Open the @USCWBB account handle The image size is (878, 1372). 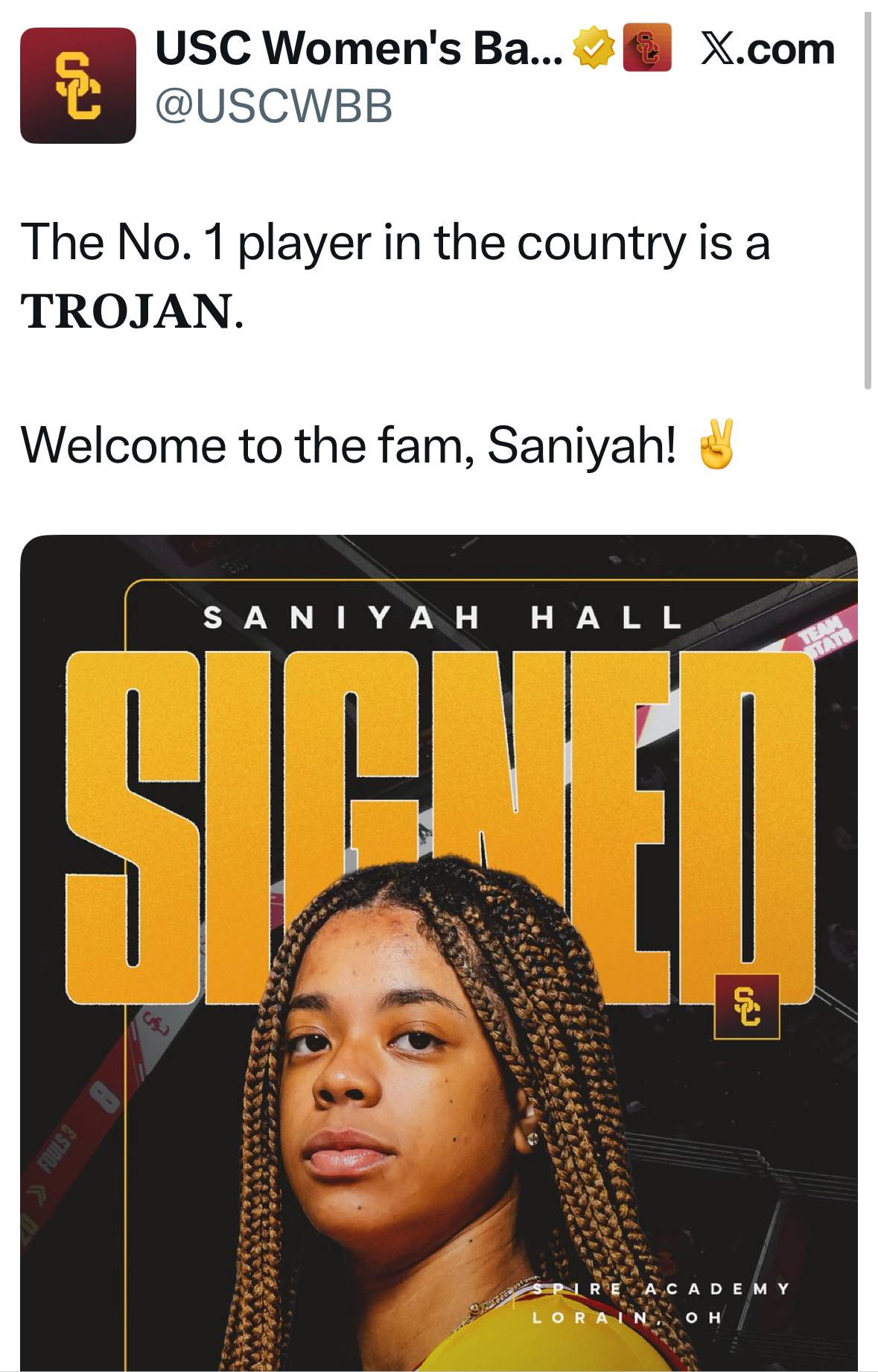(x=273, y=107)
